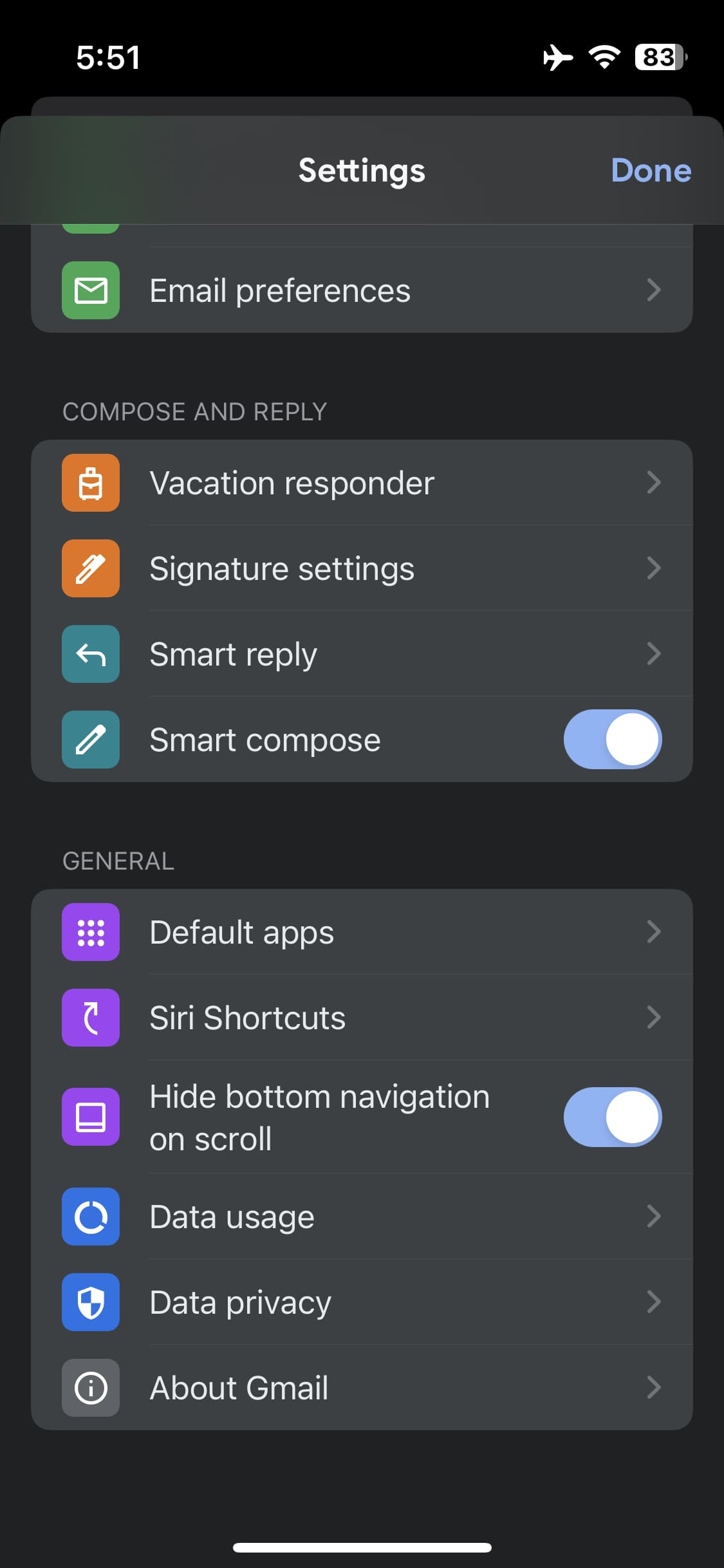Turn off Smart compose
Image resolution: width=724 pixels, height=1568 pixels.
[612, 740]
